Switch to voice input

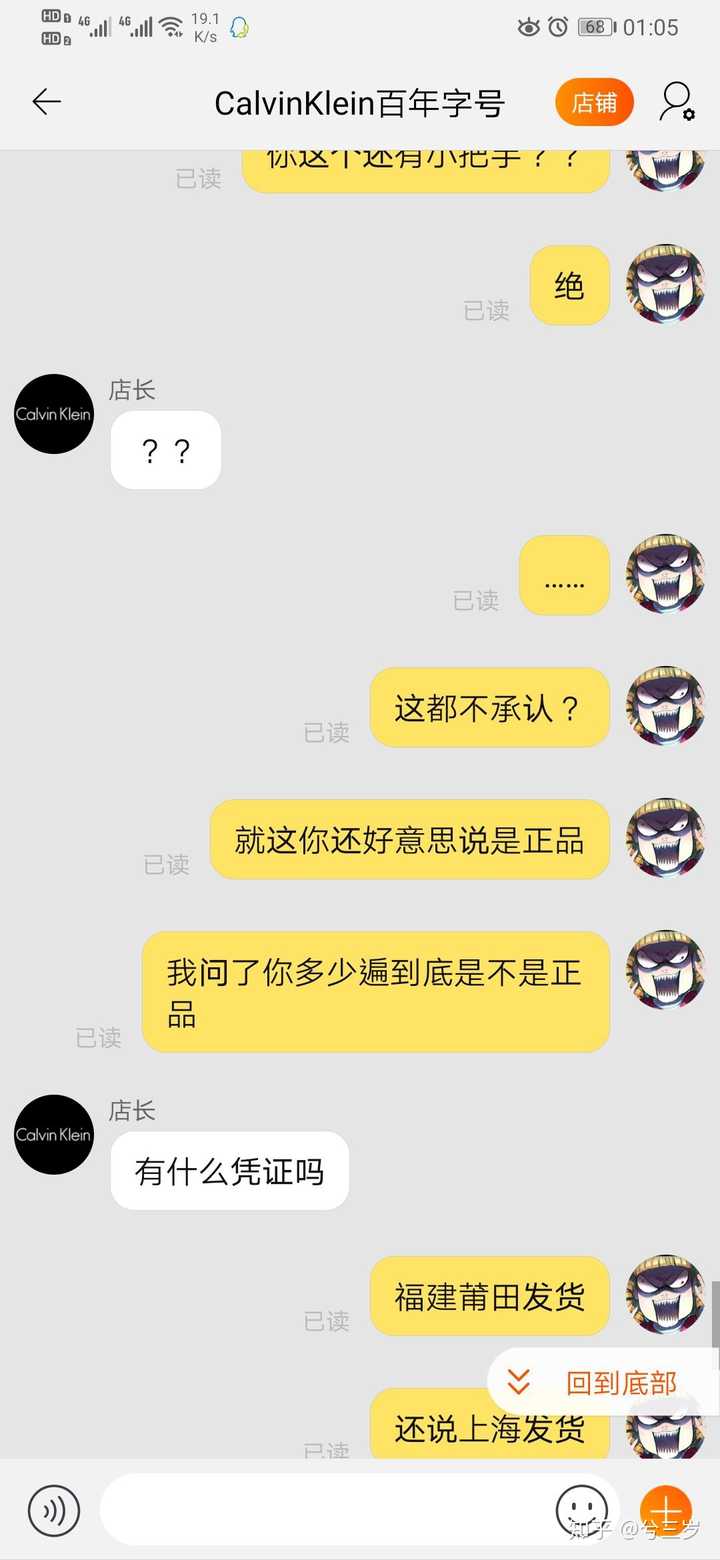point(53,1510)
